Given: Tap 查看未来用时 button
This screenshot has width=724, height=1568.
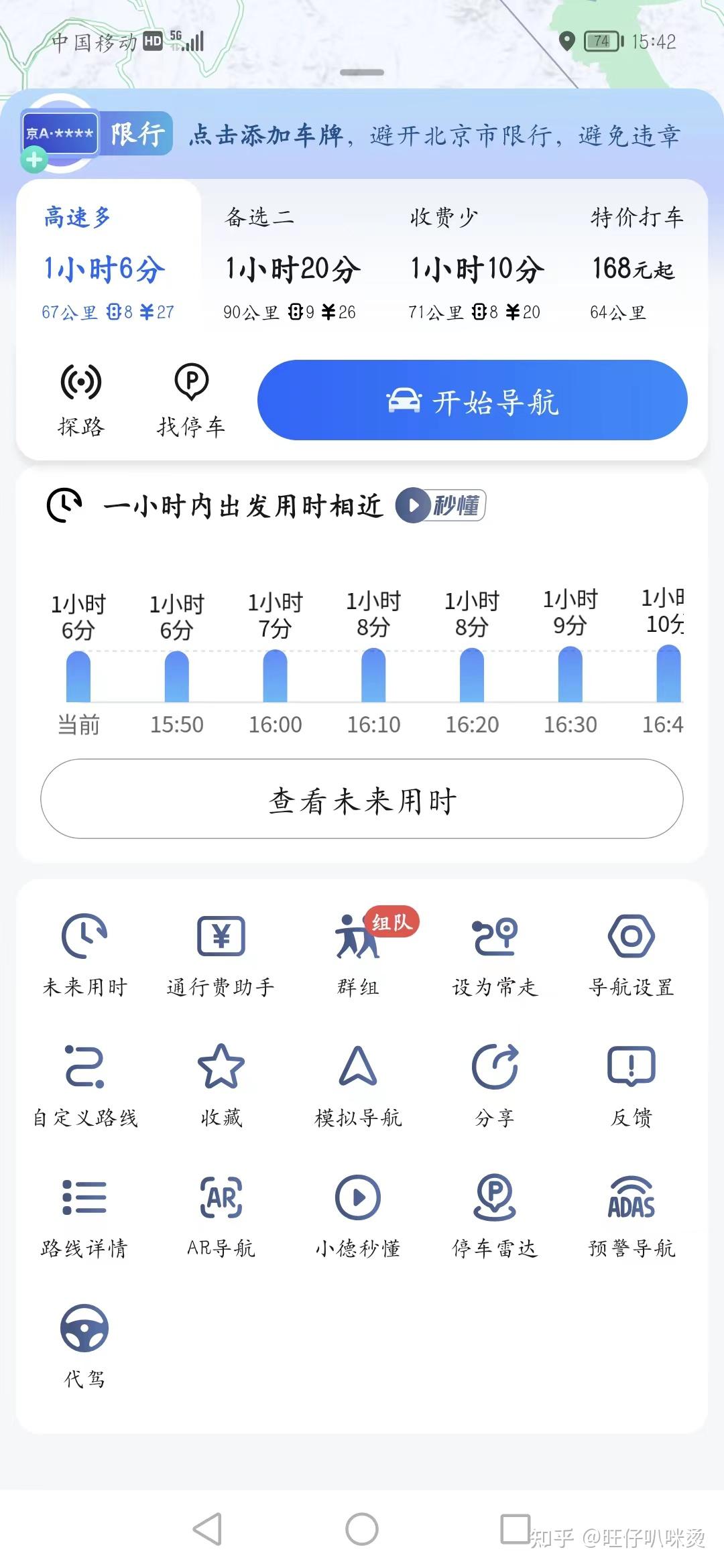Looking at the screenshot, I should [362, 799].
